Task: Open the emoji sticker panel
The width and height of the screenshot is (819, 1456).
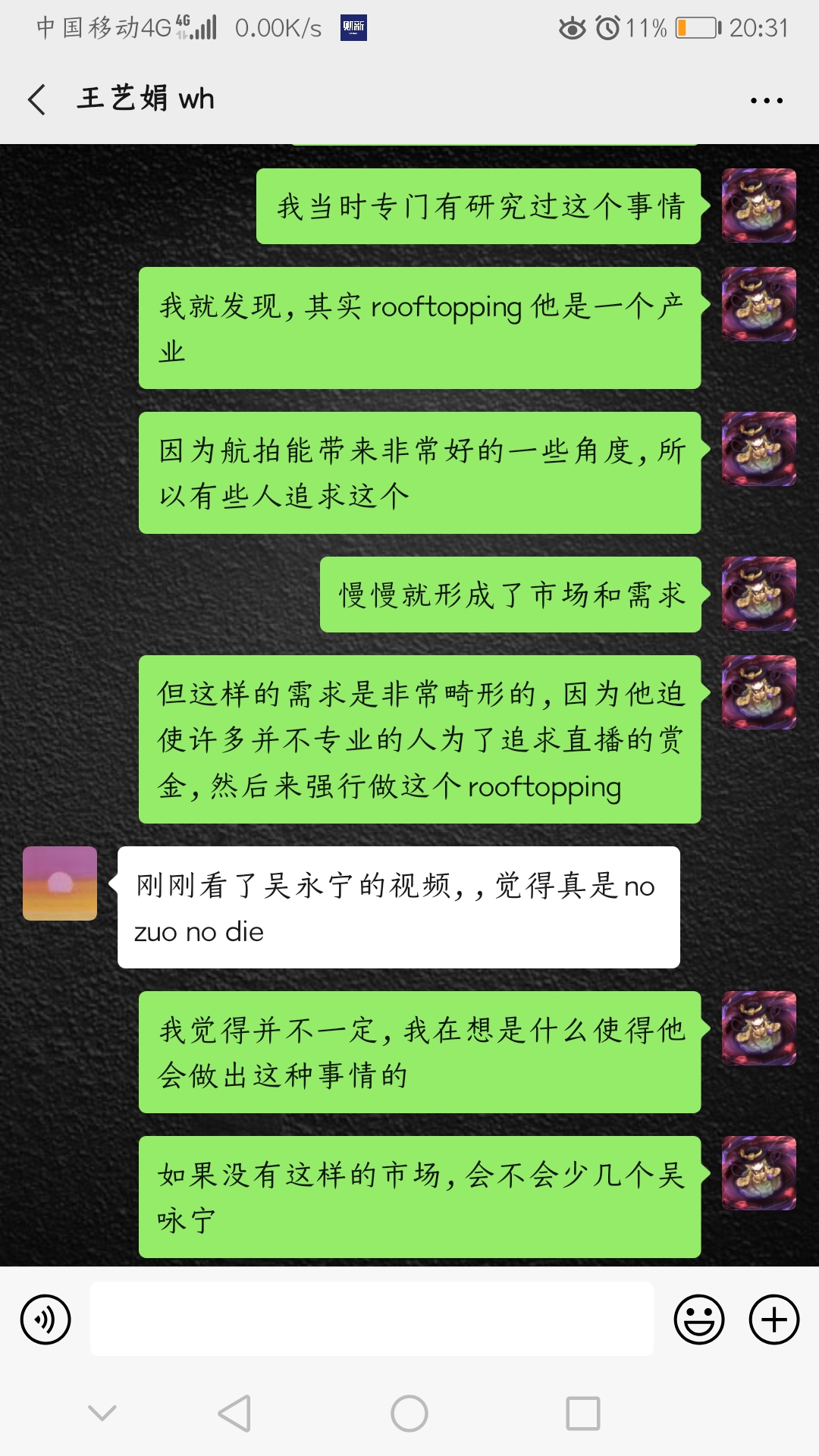Action: coord(698,1319)
